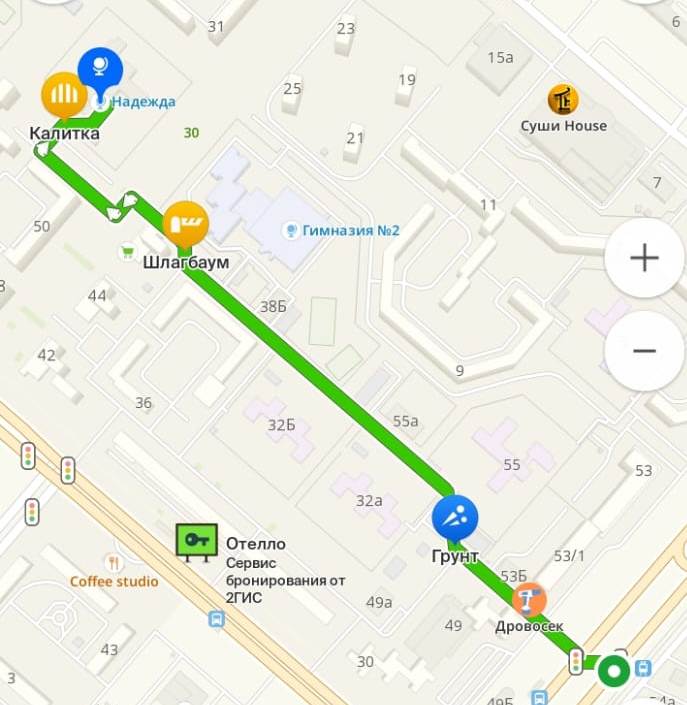Select the Надежда destination pin
The width and height of the screenshot is (687, 705).
(x=100, y=69)
